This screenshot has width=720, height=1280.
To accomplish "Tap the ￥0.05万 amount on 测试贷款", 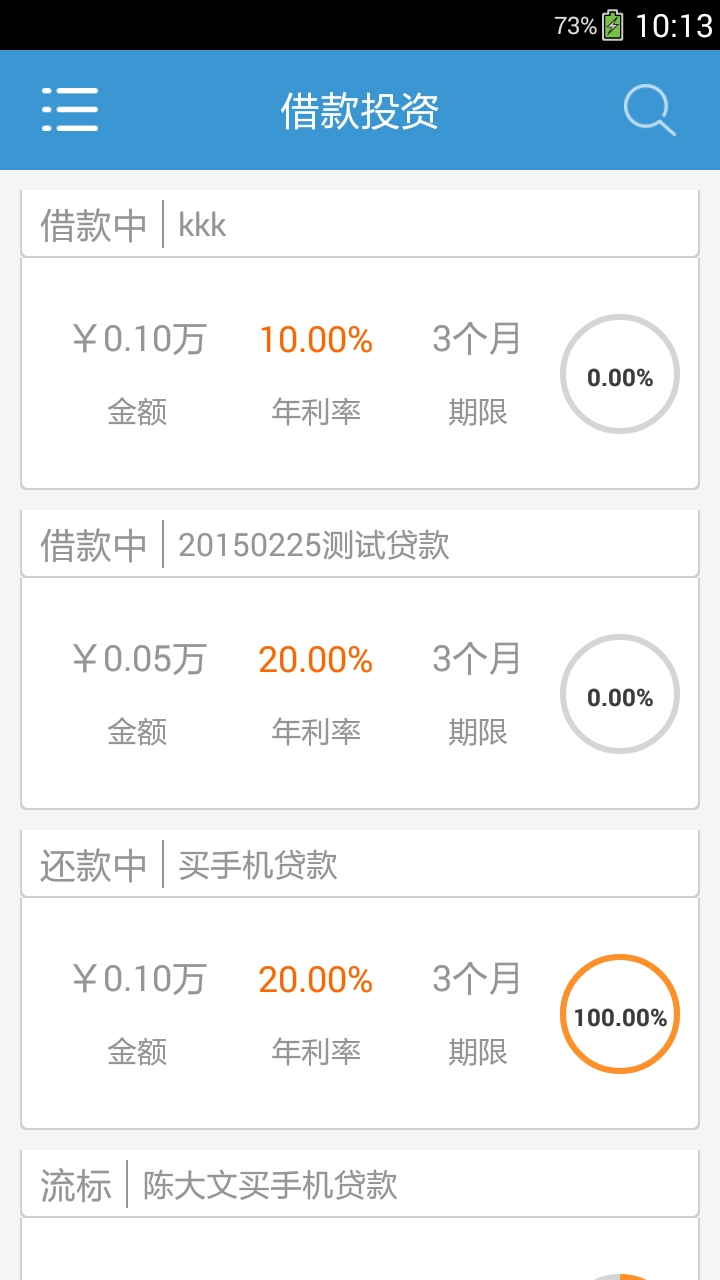I will (x=139, y=659).
